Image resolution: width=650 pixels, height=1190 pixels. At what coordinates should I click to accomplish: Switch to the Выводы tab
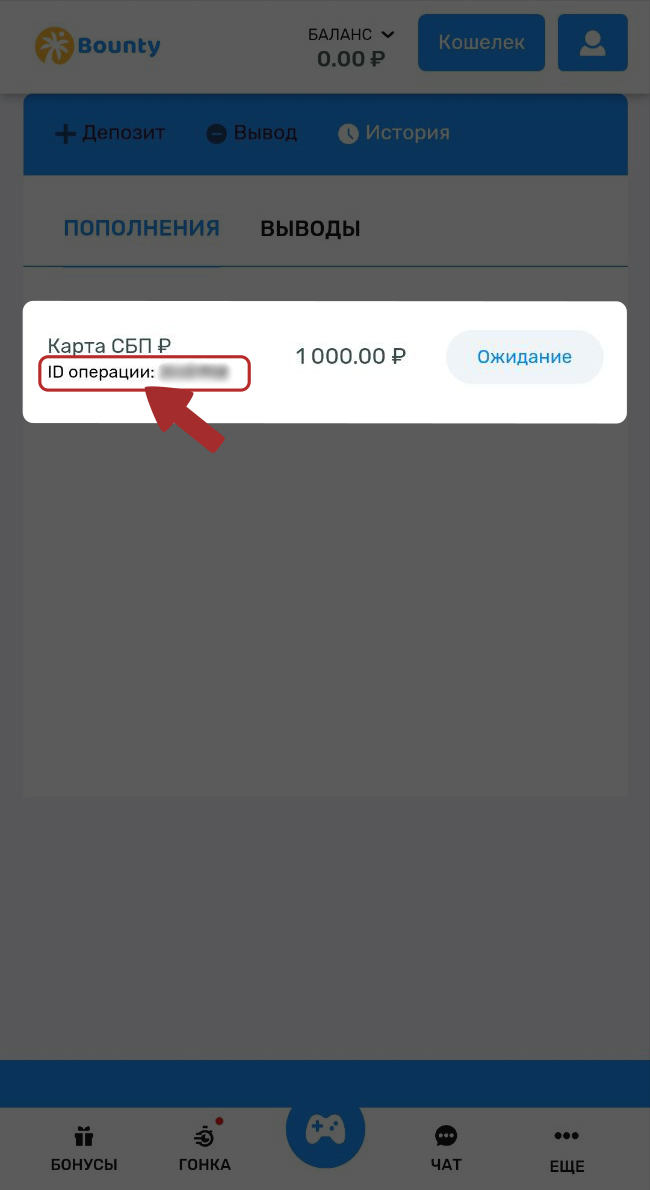[x=310, y=228]
